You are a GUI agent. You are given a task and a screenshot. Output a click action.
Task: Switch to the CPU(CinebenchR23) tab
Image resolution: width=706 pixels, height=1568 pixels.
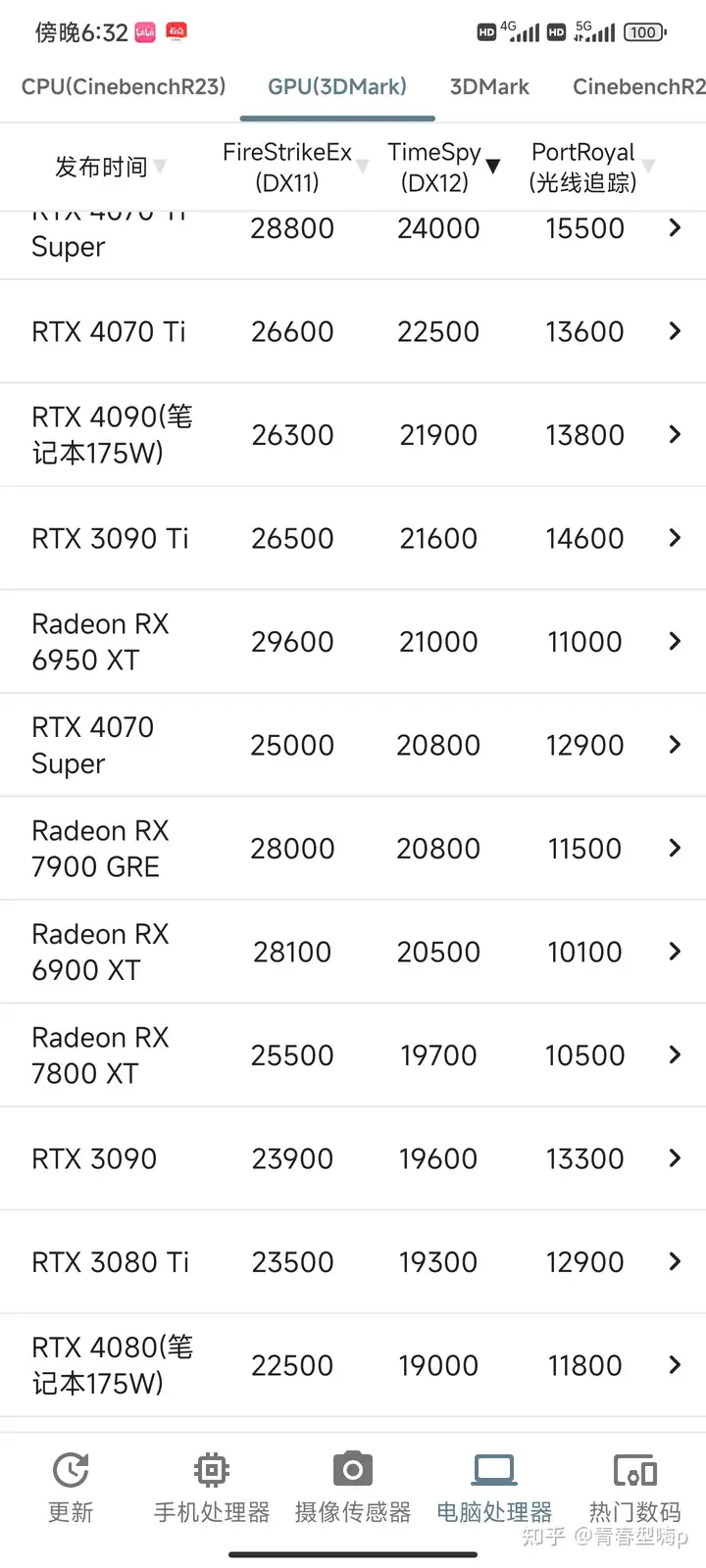(x=123, y=86)
